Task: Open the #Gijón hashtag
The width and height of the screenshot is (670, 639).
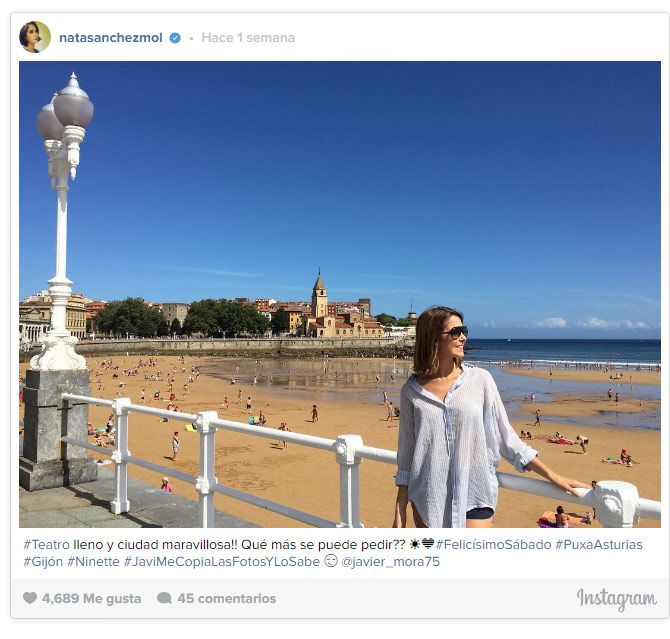Action: 43,562
